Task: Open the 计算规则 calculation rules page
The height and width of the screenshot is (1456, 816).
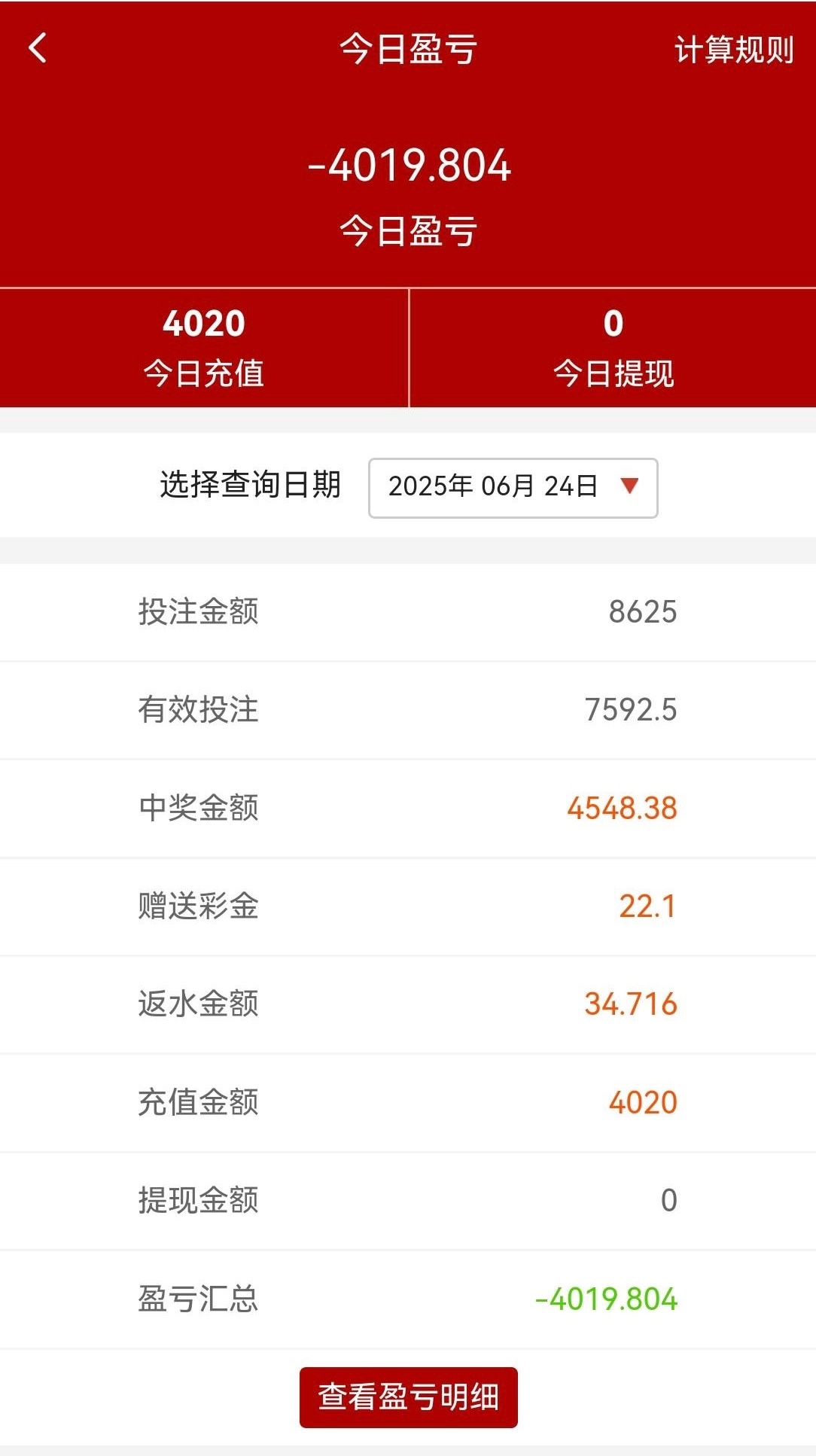Action: pos(736,47)
